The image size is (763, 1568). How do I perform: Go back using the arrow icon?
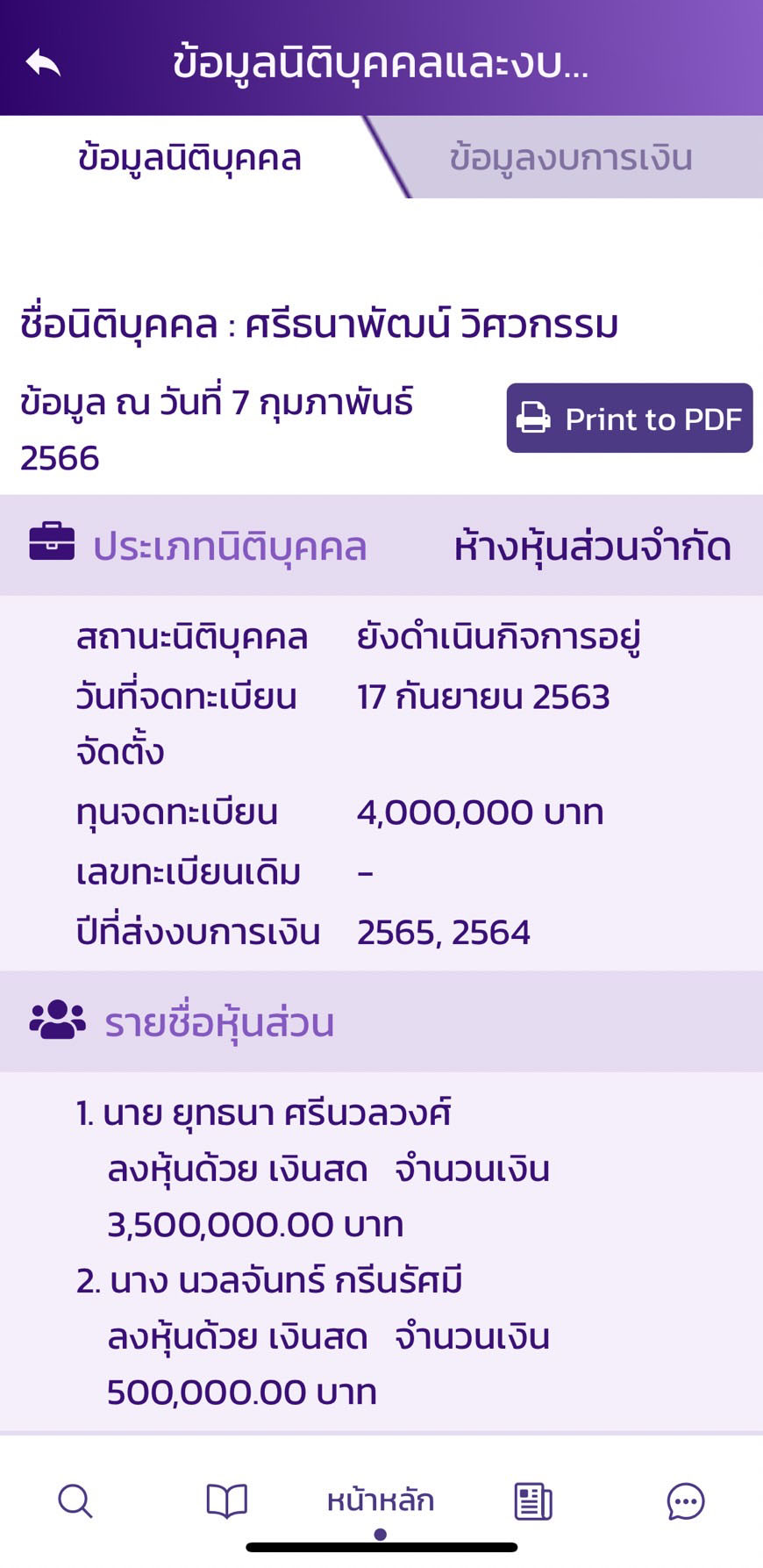[x=43, y=62]
